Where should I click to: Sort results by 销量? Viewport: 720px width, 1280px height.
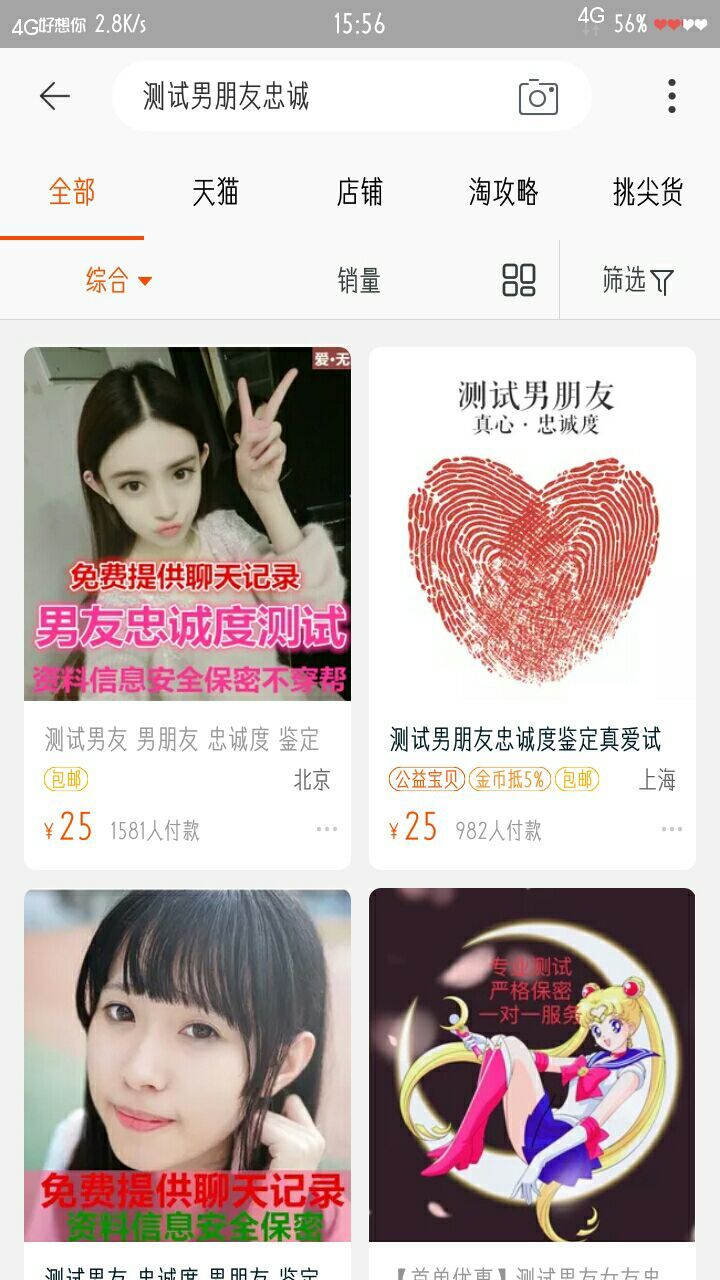click(x=359, y=281)
